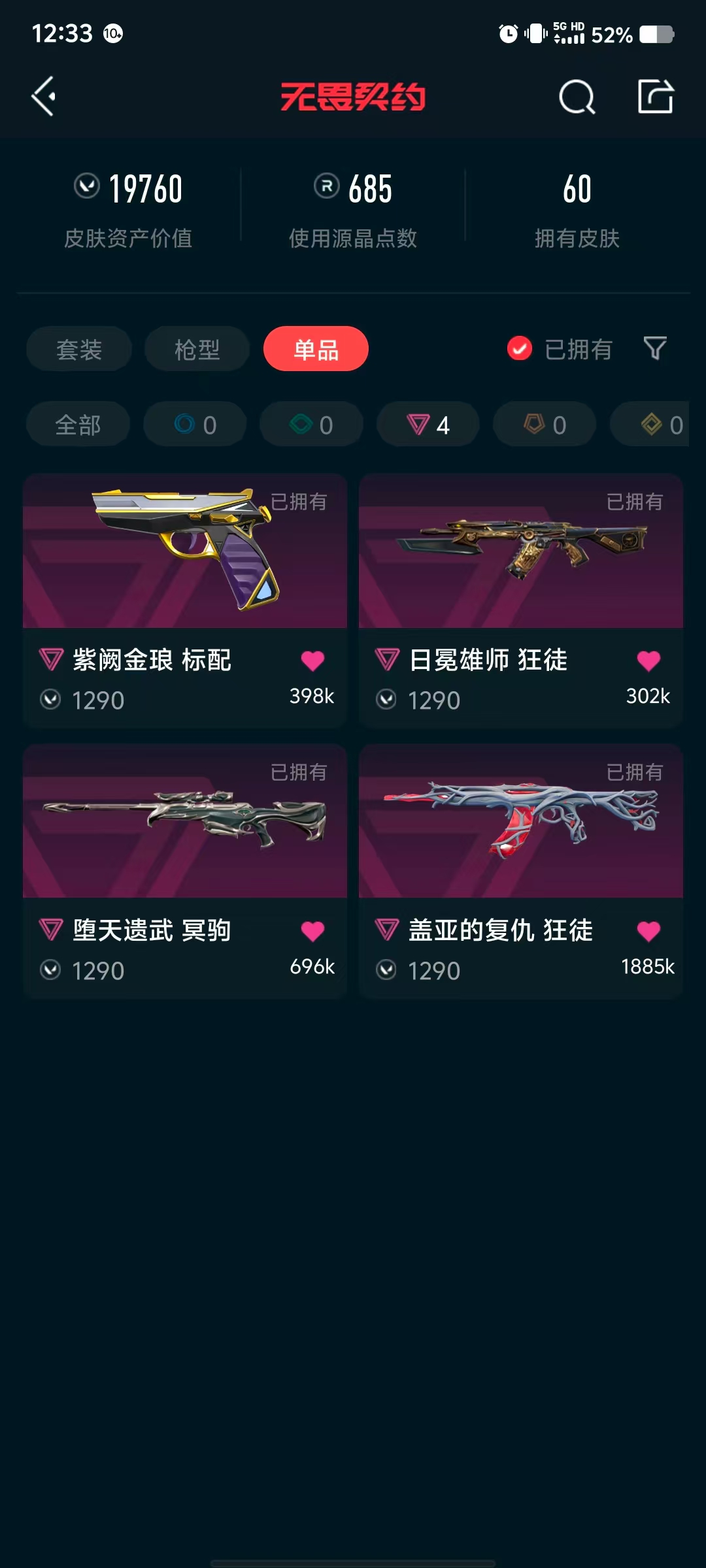
Task: Tap the heart on 日冕雄师 狂徒
Action: click(x=648, y=661)
